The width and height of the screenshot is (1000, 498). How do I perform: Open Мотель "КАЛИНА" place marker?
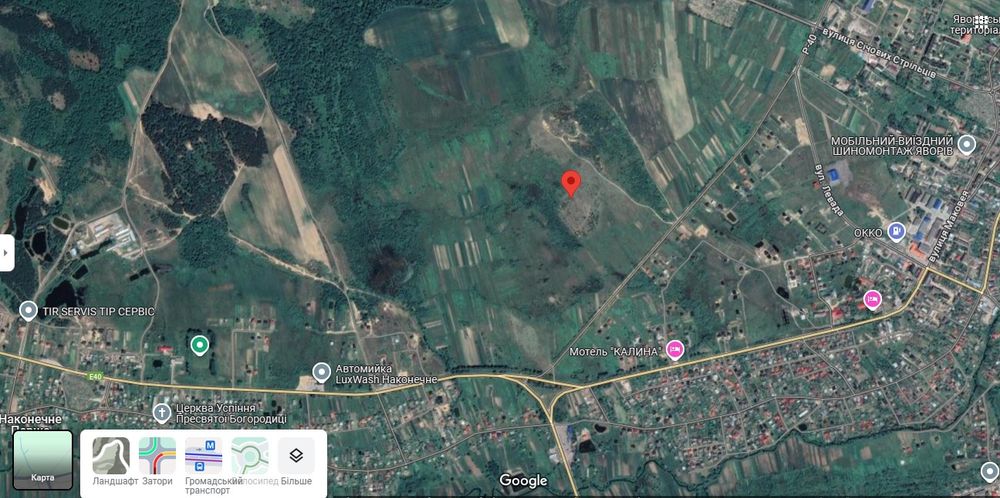[x=675, y=349]
